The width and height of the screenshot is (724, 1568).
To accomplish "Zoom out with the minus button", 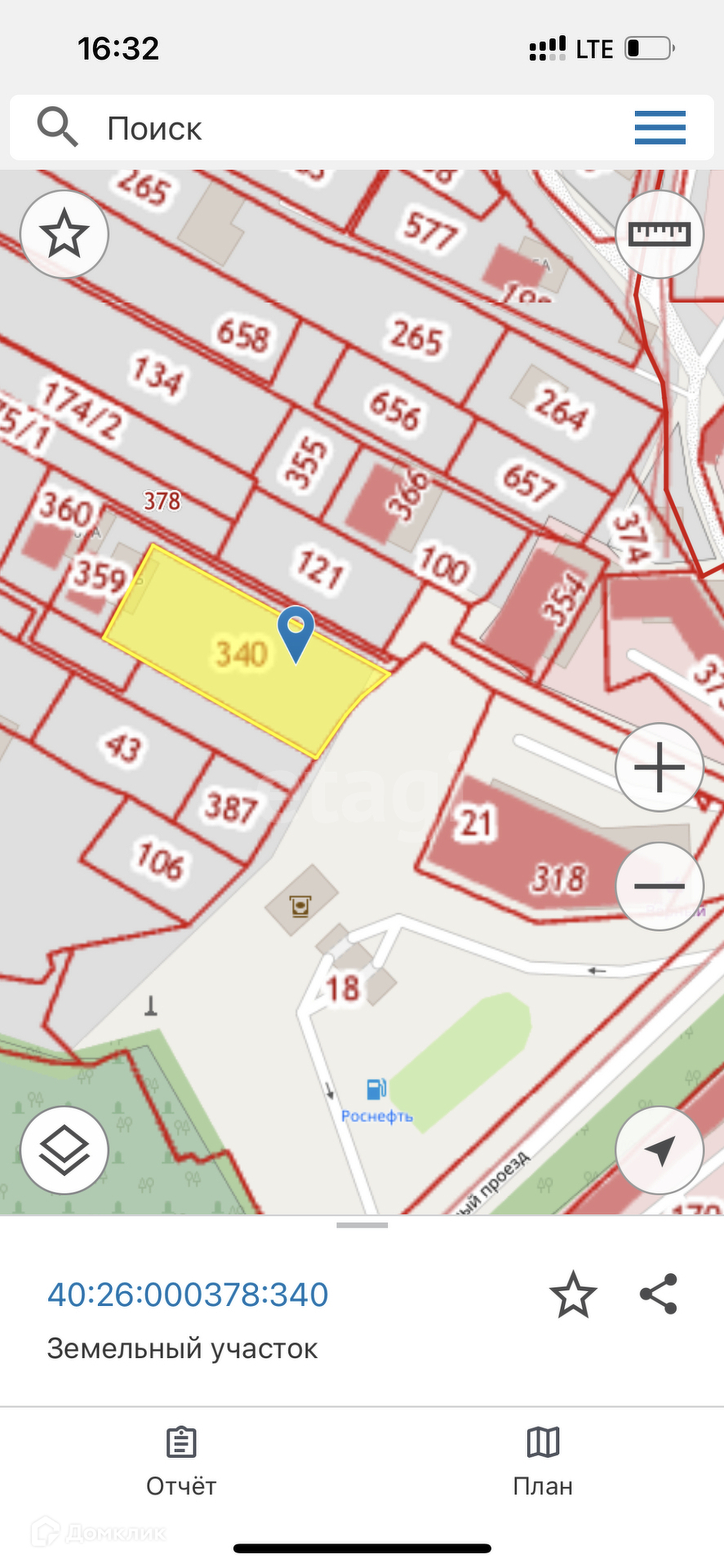I will point(660,886).
